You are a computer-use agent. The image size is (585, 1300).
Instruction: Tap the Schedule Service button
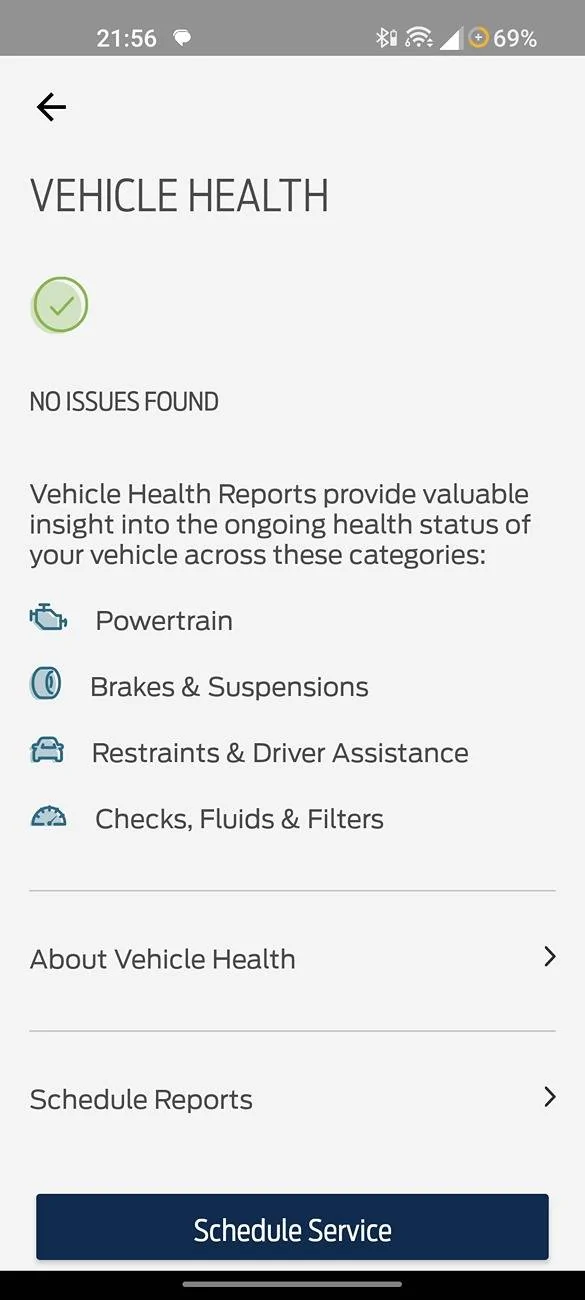coord(292,1227)
